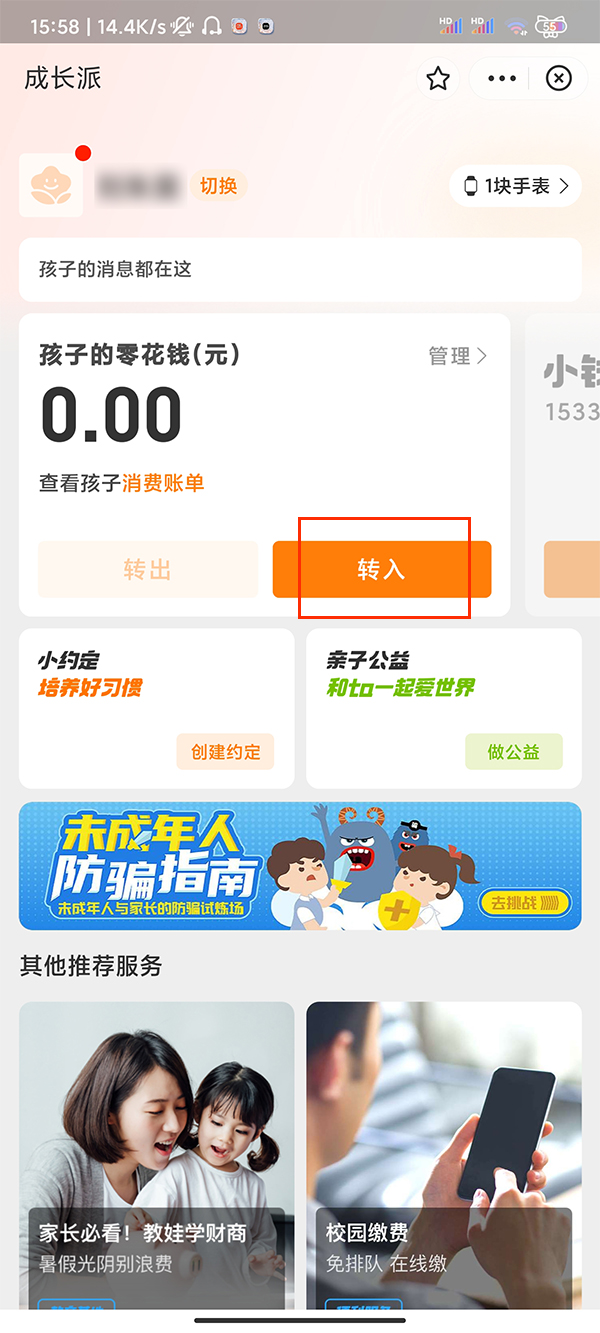Screen dimensions: 600x1333
Task: Open 孩子的消息都在这 message bar
Action: click(x=300, y=269)
